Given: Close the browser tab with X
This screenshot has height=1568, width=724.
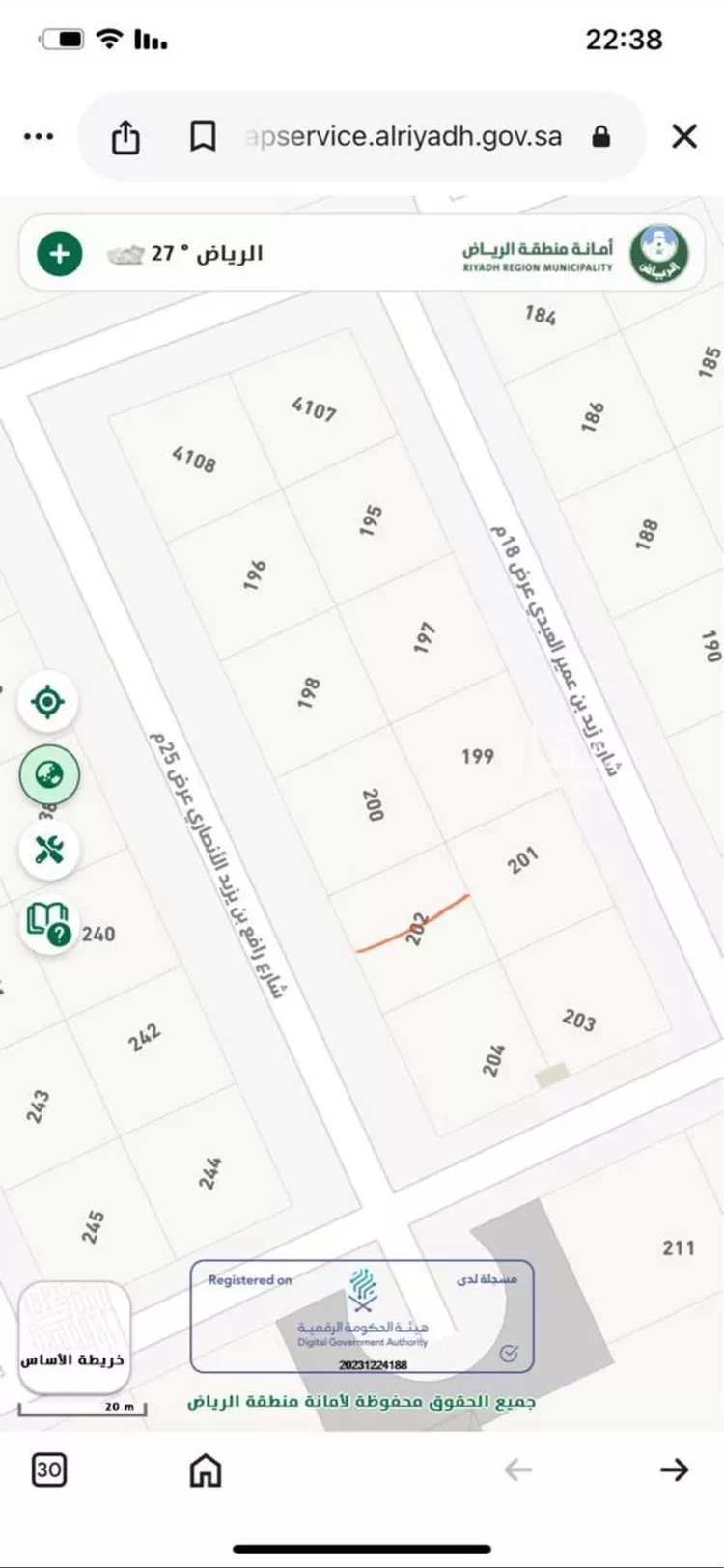Looking at the screenshot, I should pos(683,136).
